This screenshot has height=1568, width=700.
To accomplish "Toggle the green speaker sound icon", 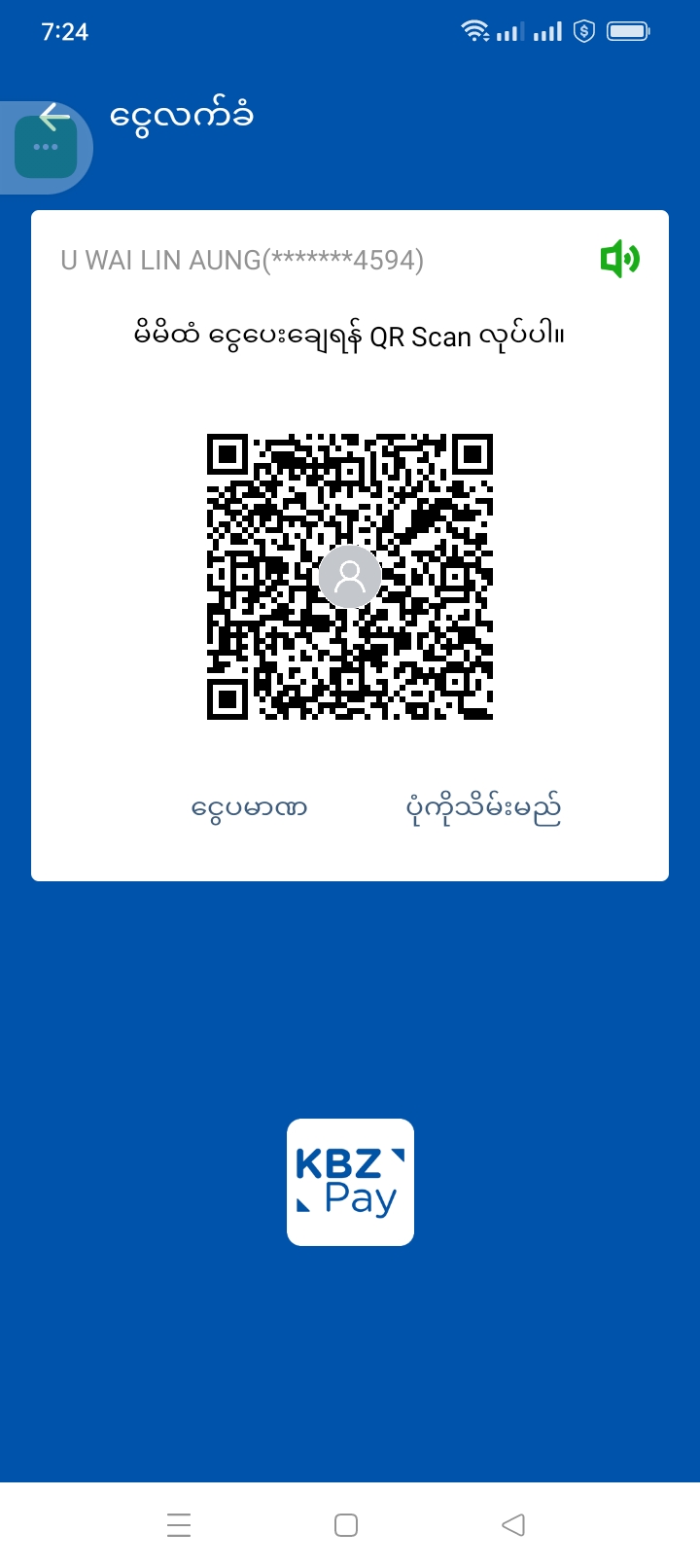I will tap(619, 260).
